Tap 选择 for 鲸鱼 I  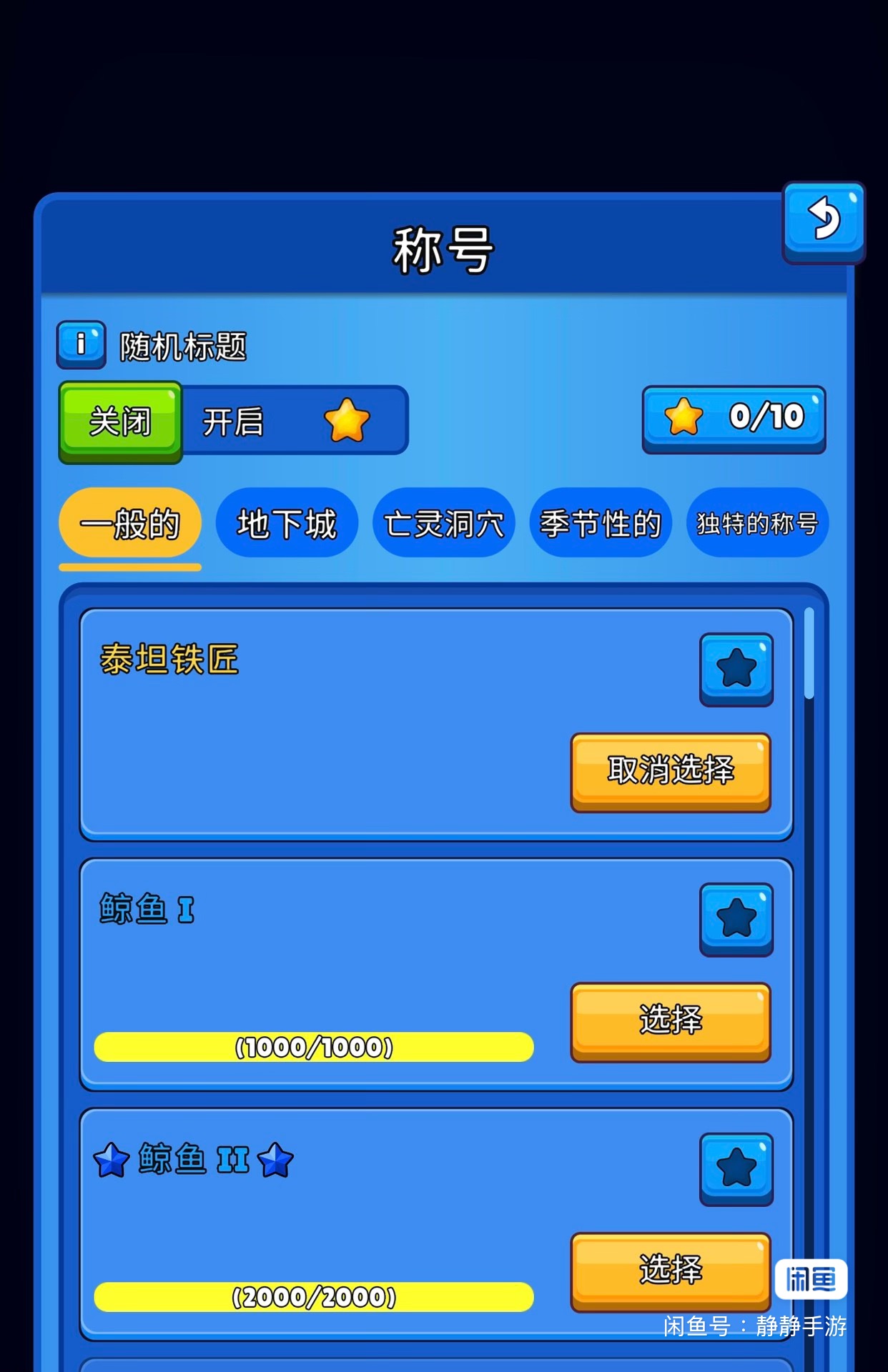pos(671,1020)
